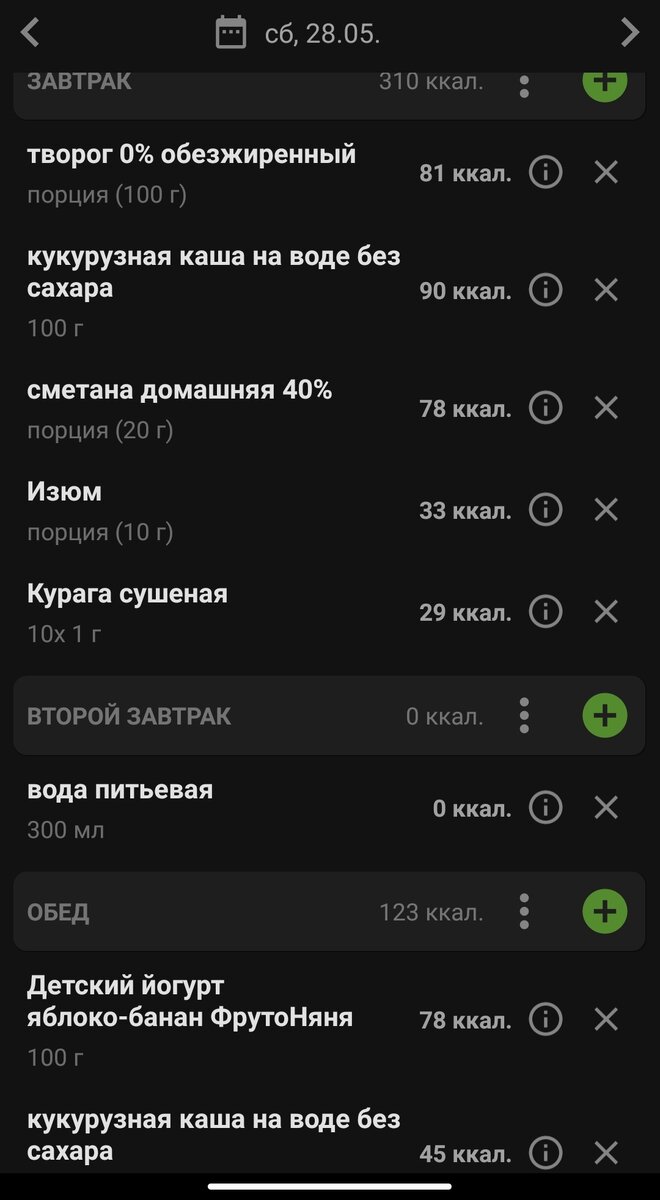Show info for вода питьевая

[545, 807]
